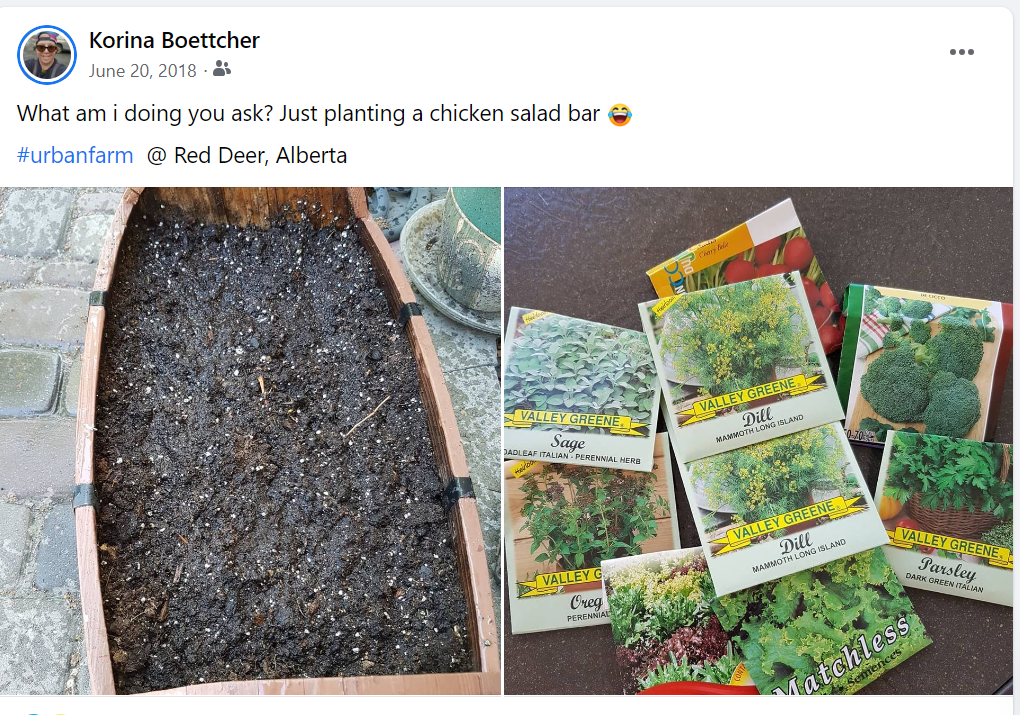Open Korina Boettcher's profile picture
The height and width of the screenshot is (715, 1020).
(47, 55)
